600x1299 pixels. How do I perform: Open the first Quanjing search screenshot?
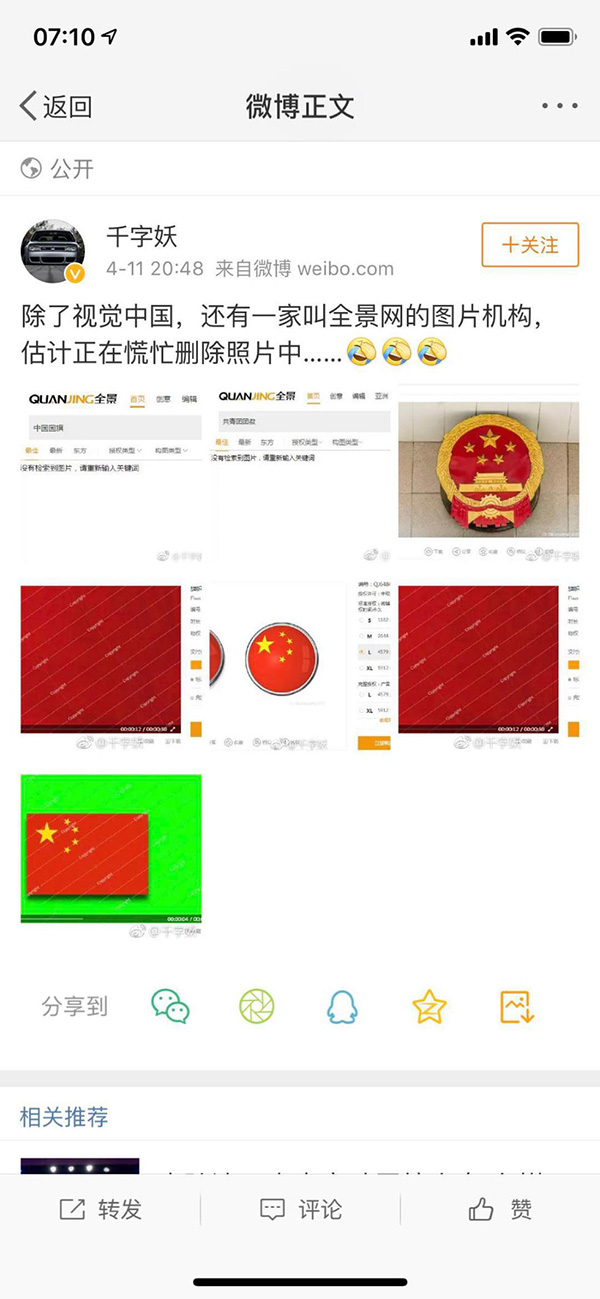tap(111, 474)
